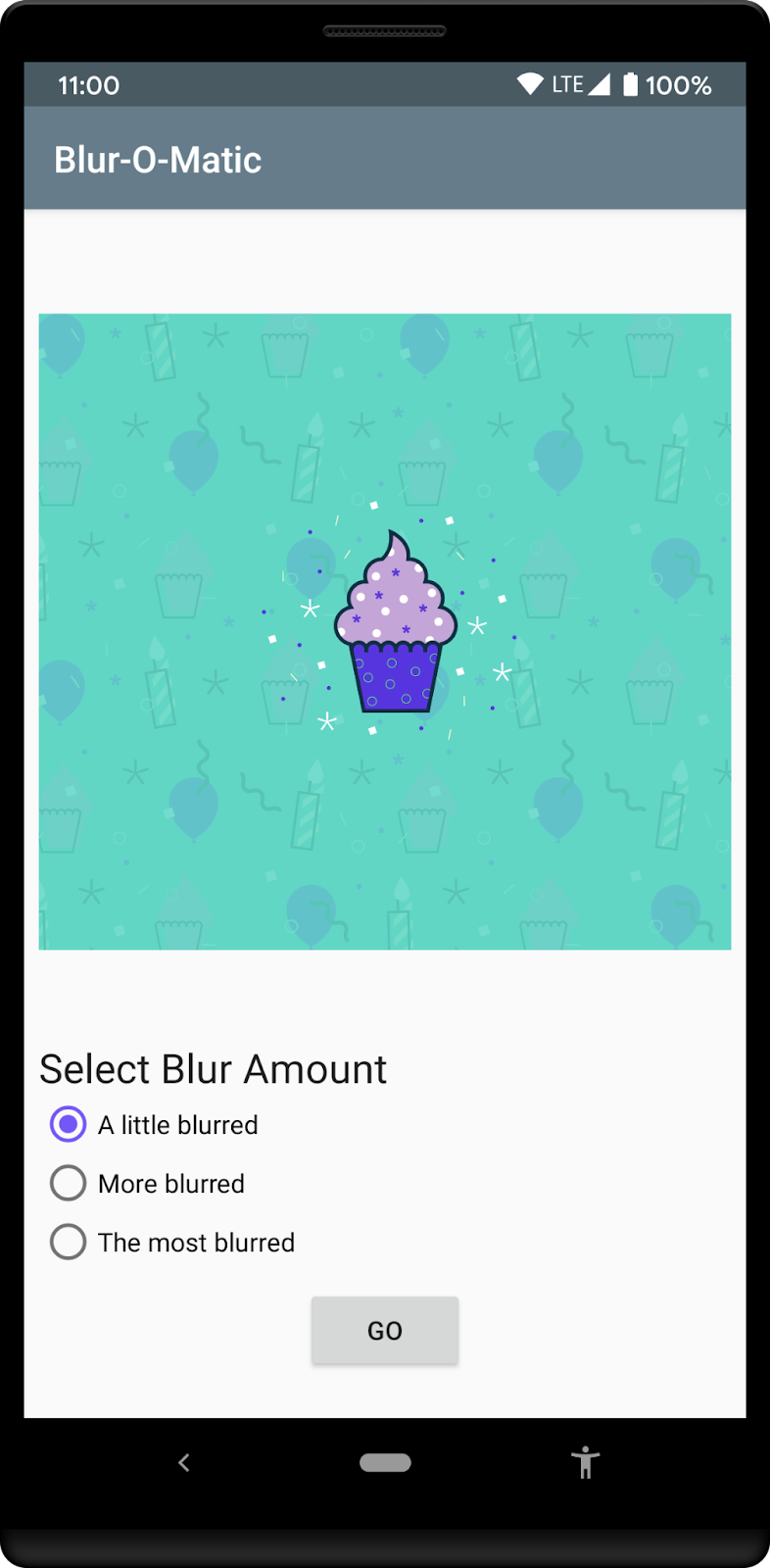Open the Accessibility shortcut icon
Image resolution: width=770 pixels, height=1568 pixels.
pyautogui.click(x=585, y=1461)
